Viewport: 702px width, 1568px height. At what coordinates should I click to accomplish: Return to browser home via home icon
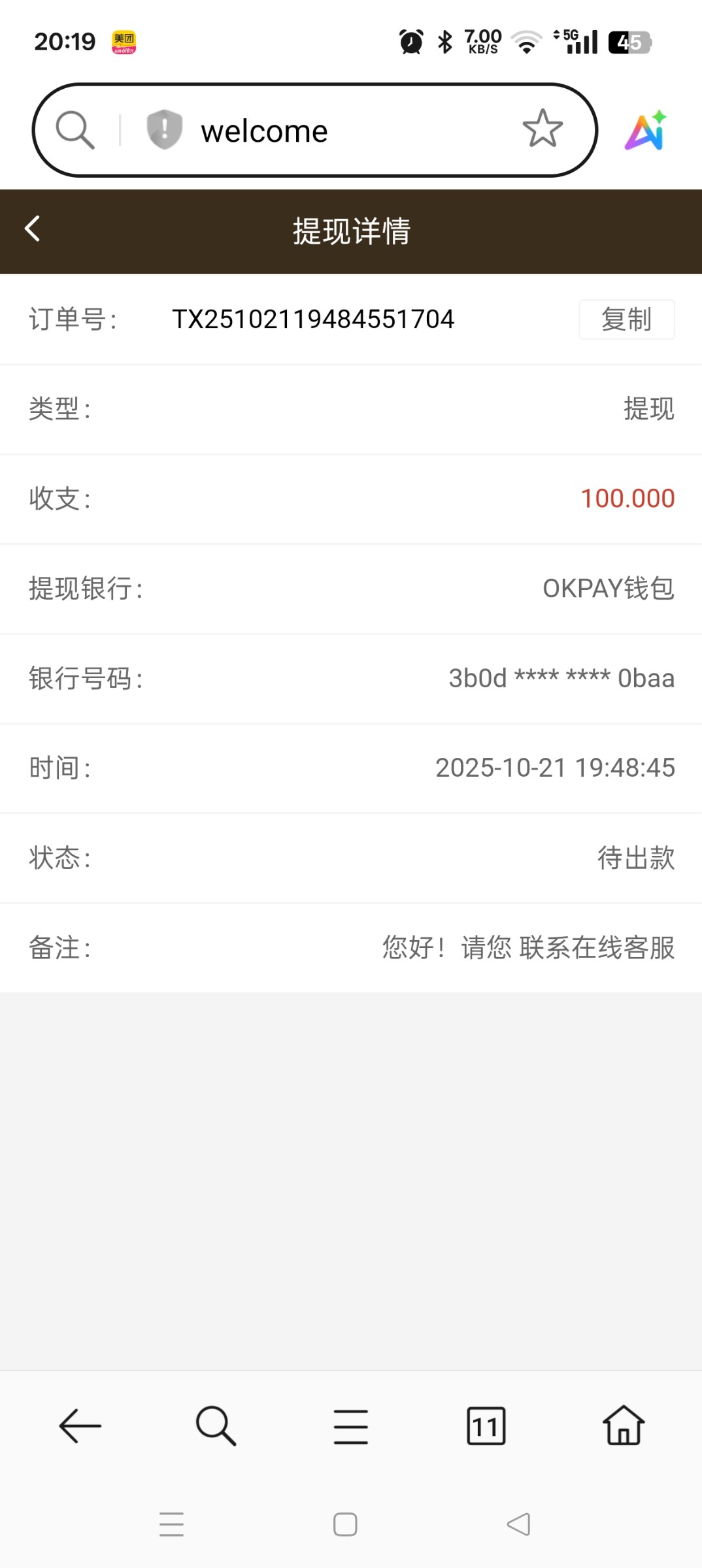point(622,1426)
